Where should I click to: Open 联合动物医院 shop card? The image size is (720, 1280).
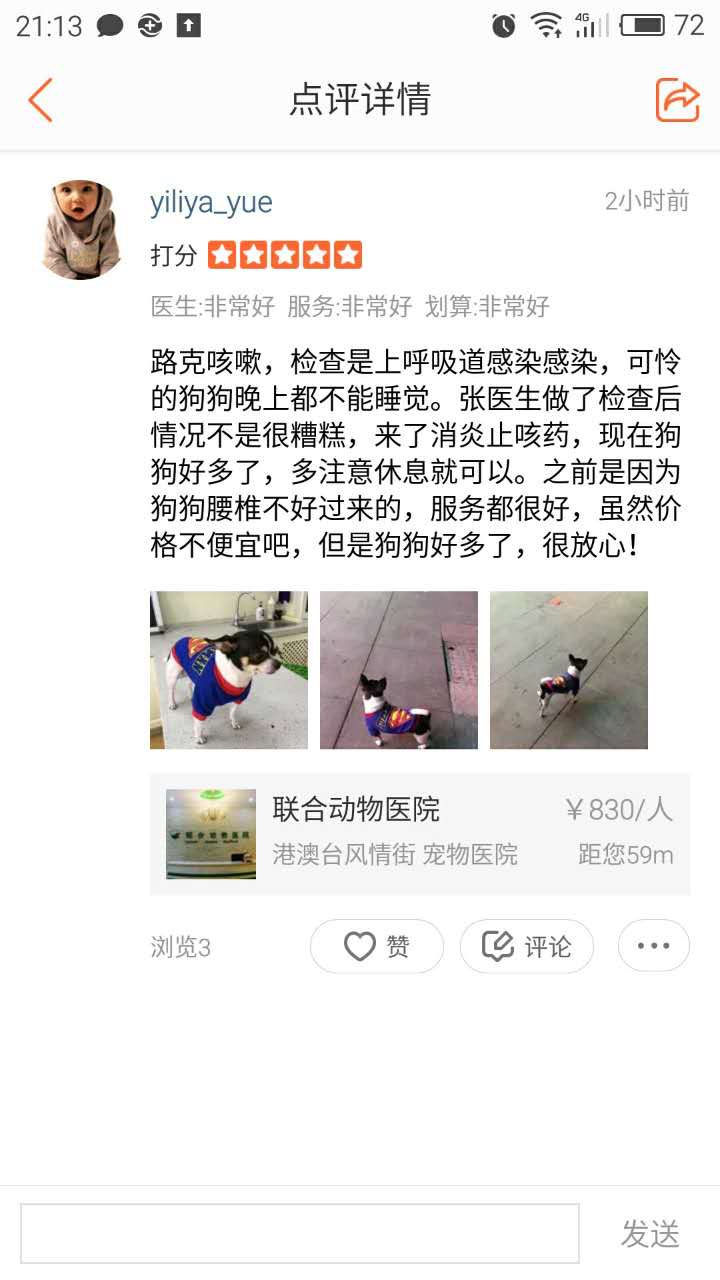pyautogui.click(x=420, y=834)
